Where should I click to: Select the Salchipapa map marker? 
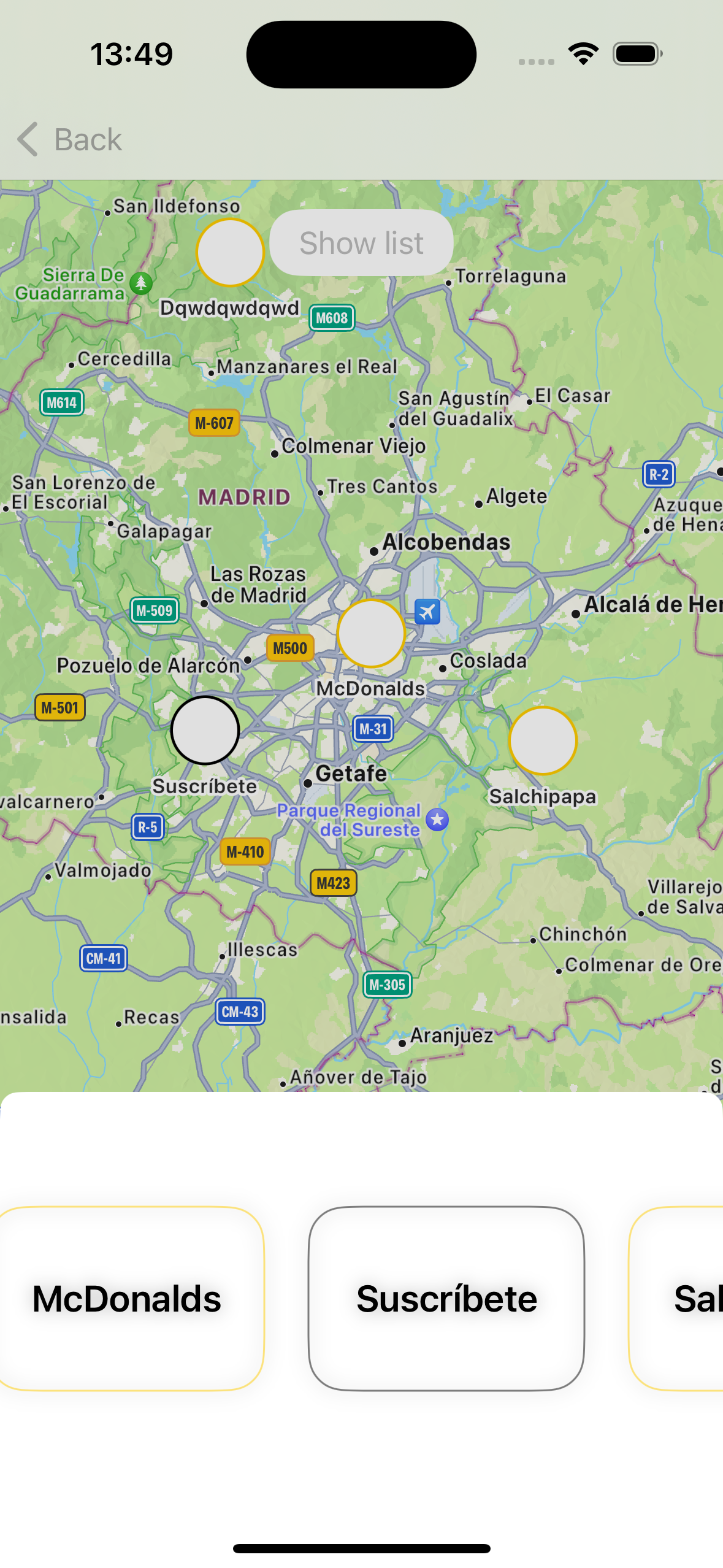[x=543, y=740]
